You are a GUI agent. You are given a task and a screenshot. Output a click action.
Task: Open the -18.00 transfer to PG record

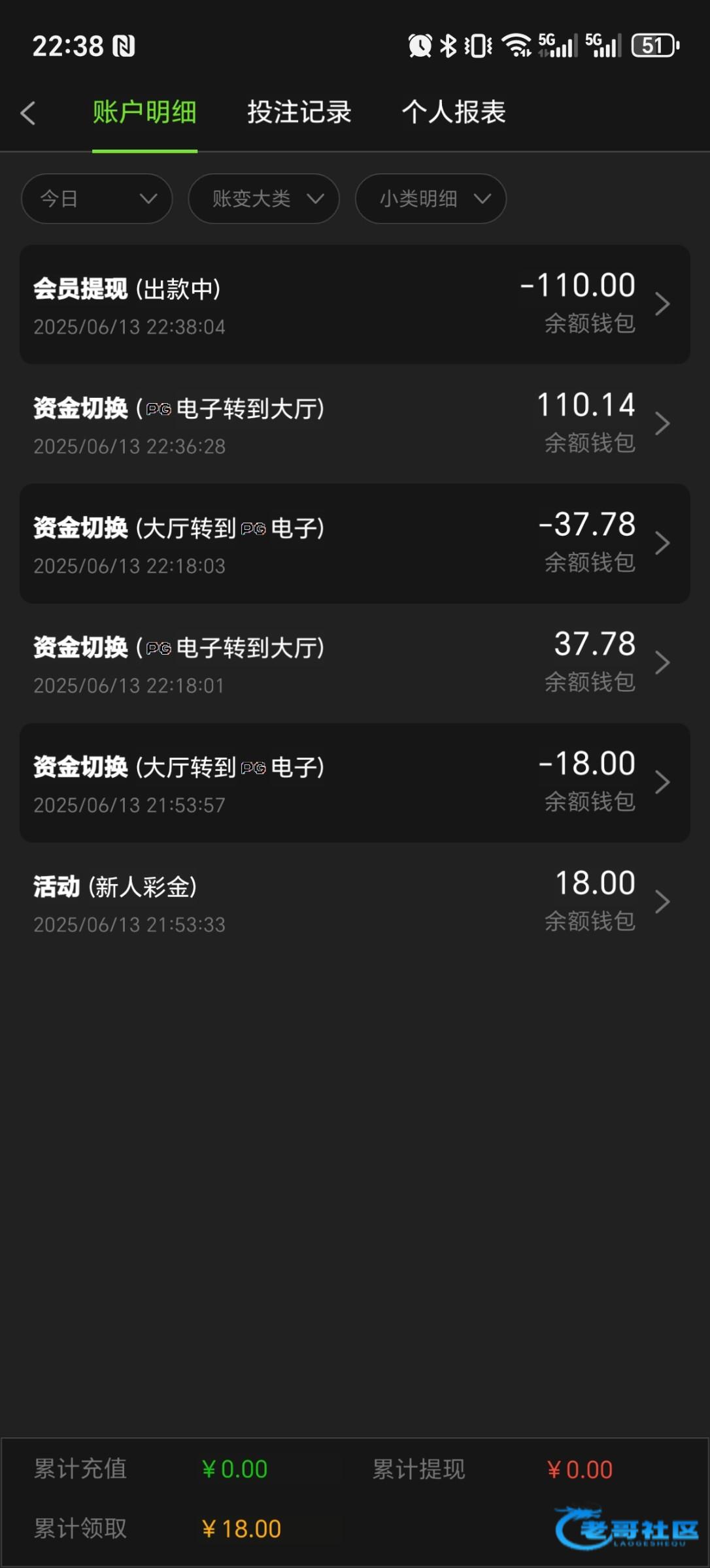point(354,783)
